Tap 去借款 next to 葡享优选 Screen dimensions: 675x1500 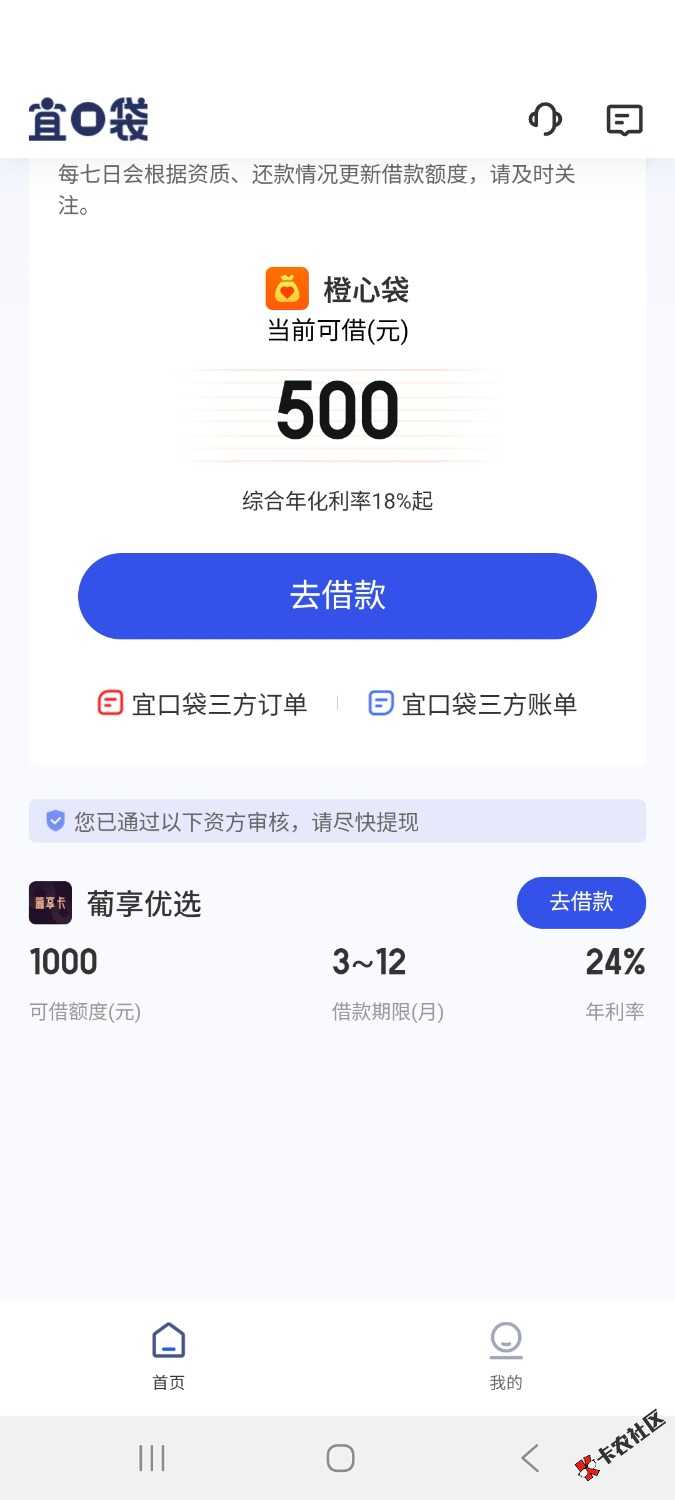point(581,902)
